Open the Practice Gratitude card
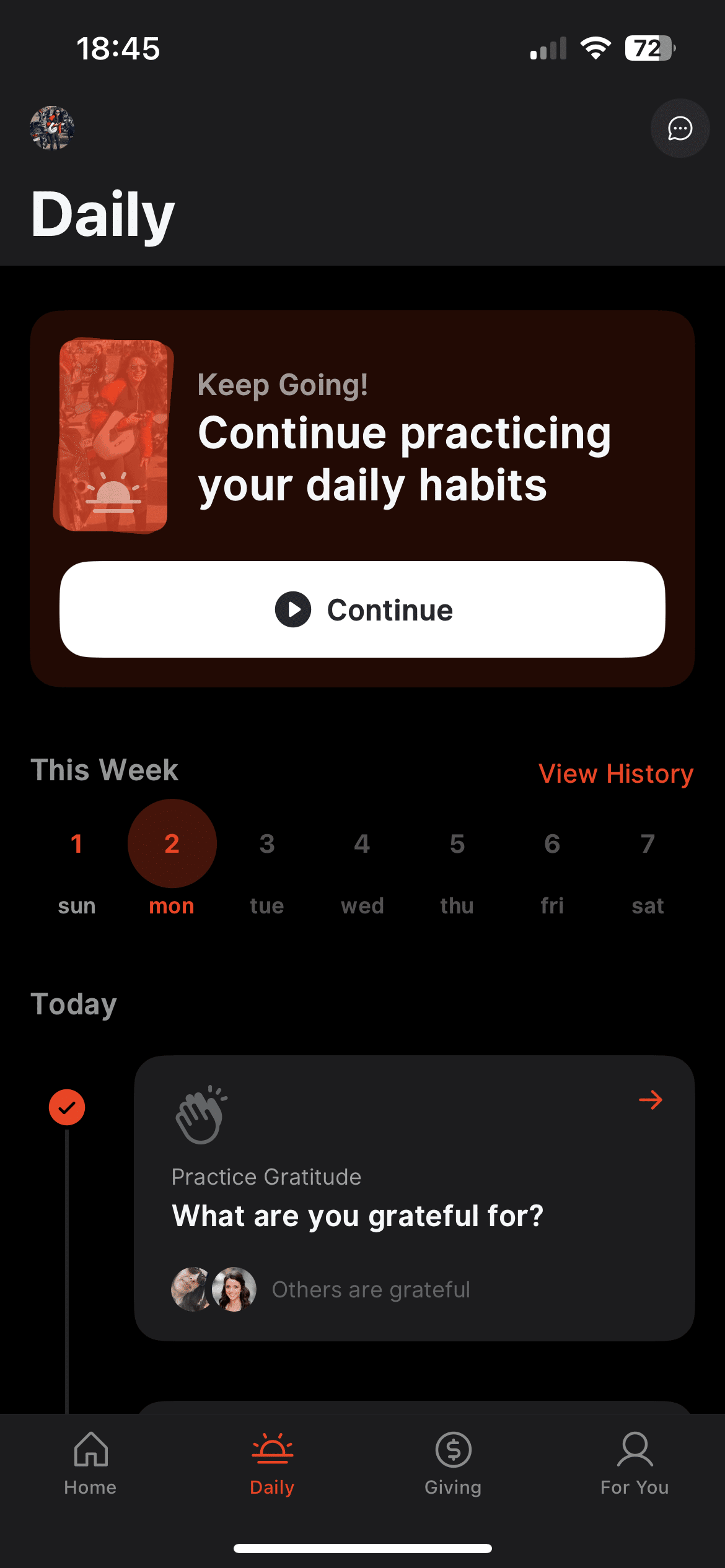Screen dimensions: 725x1568 414,1198
